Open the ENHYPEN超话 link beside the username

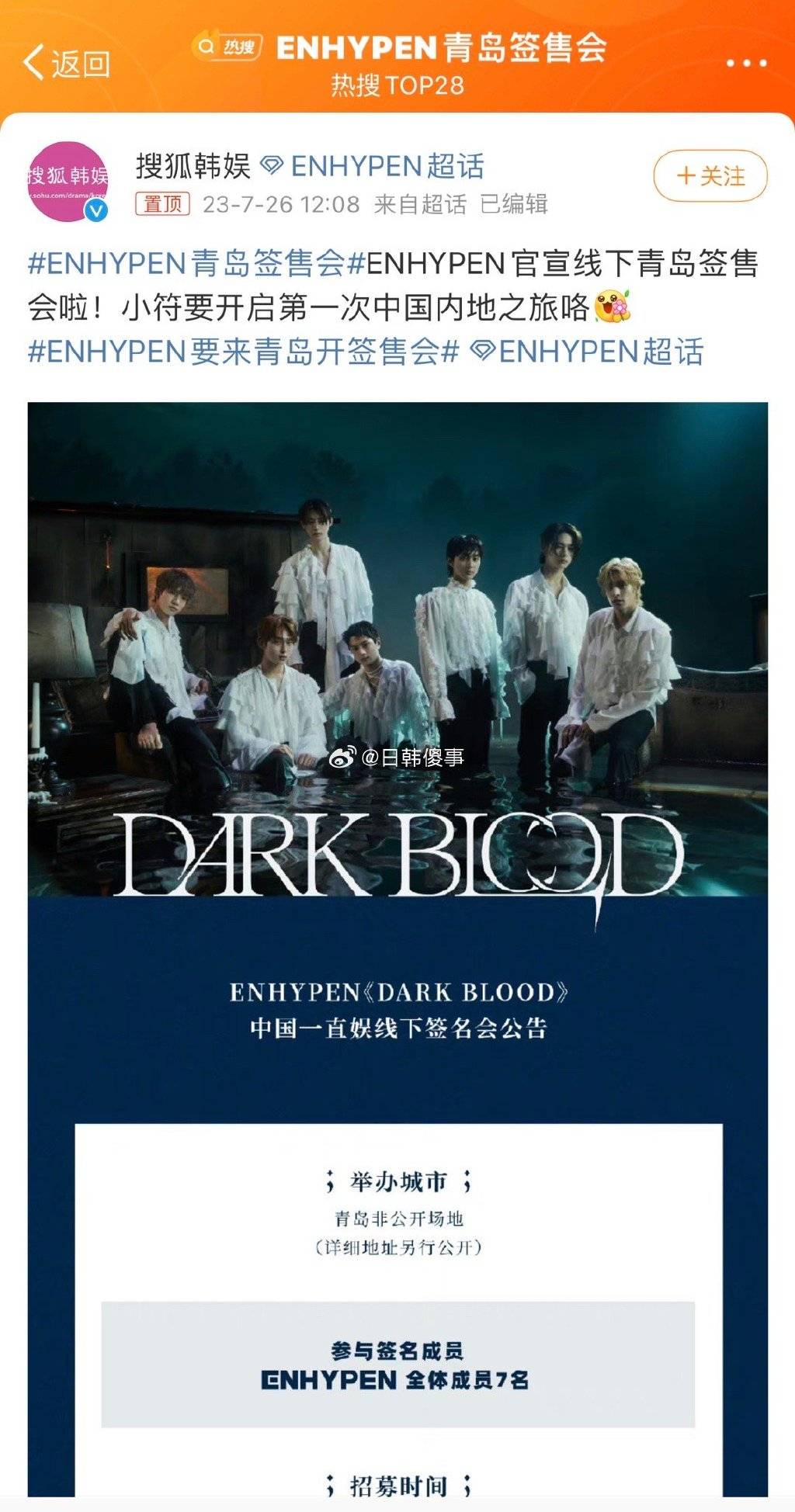pos(373,166)
